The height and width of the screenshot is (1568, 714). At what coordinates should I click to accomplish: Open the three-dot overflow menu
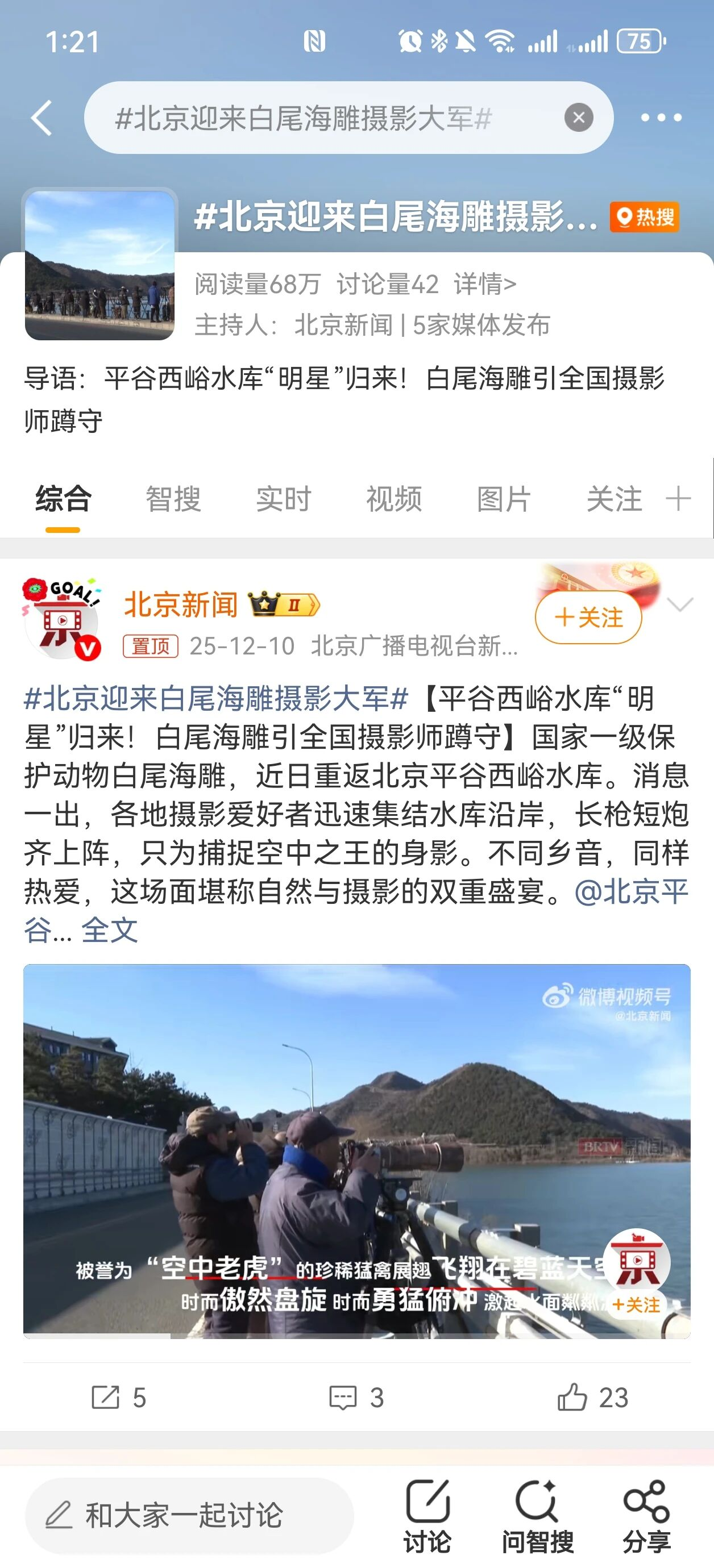coord(661,118)
